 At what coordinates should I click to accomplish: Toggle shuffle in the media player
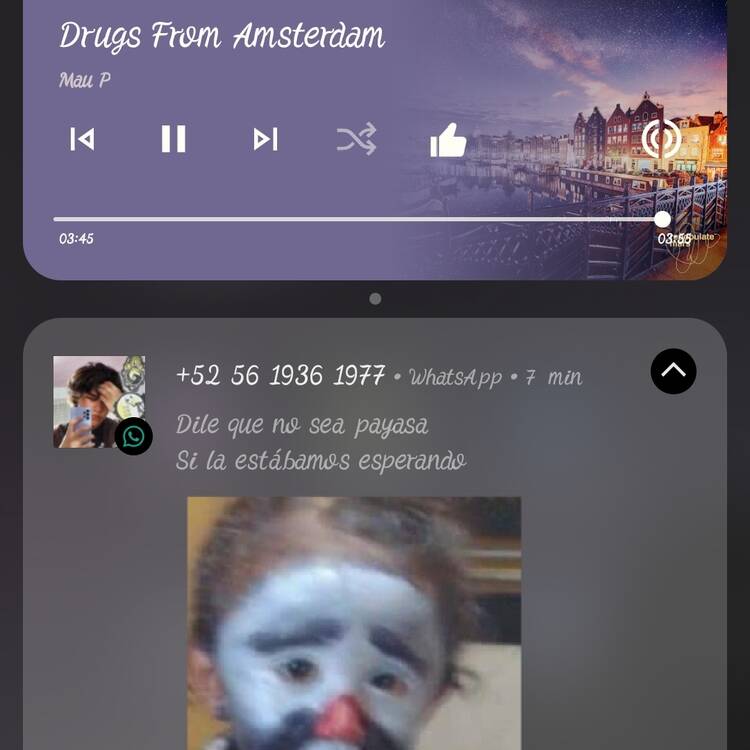(356, 139)
